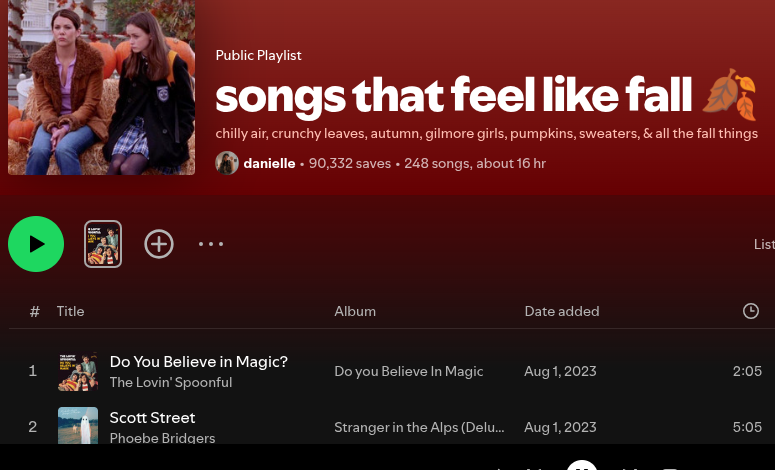Sort tracks by duration clock icon

[x=750, y=311]
